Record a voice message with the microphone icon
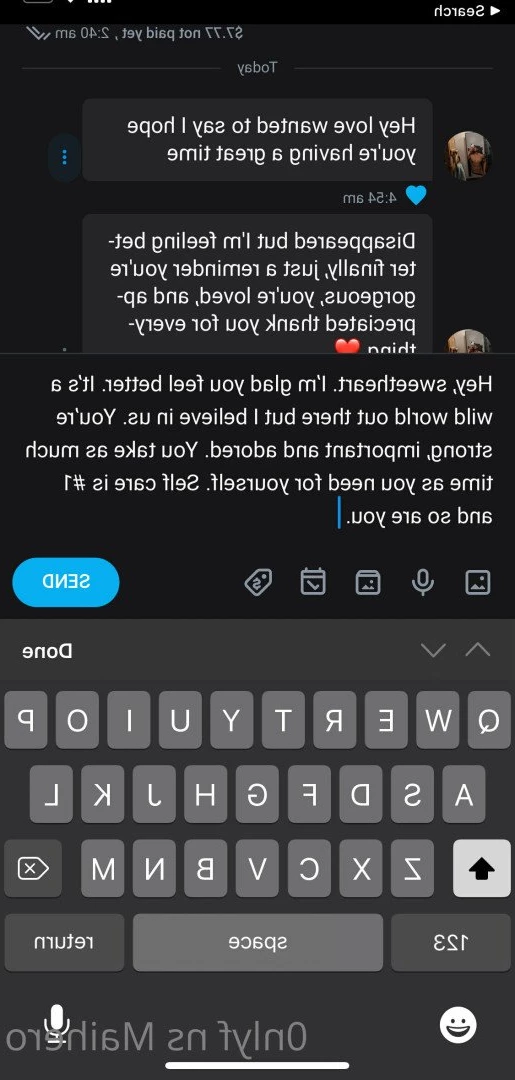The height and width of the screenshot is (1080, 515). coord(423,583)
